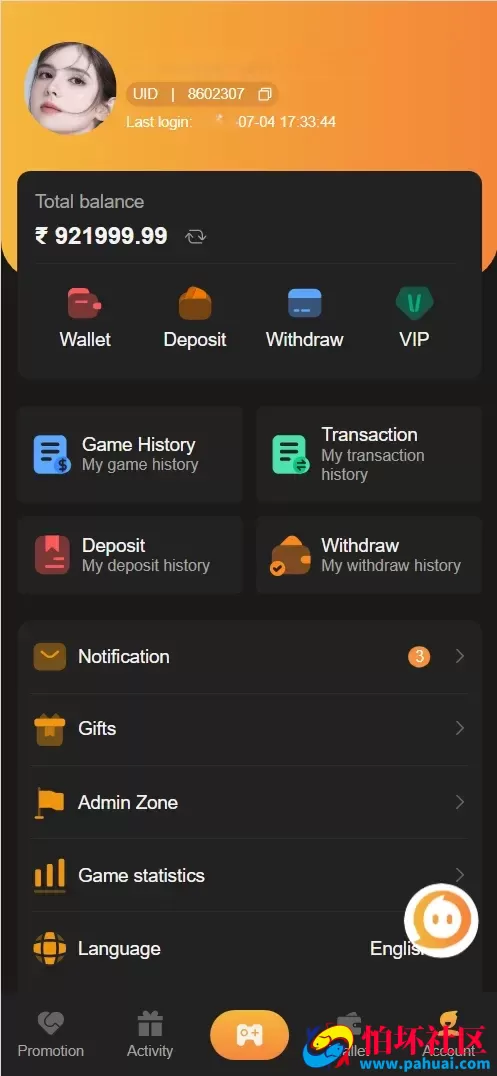Viewport: 497px width, 1076px height.
Task: Tap the Deposit shortcut under balance
Action: click(x=195, y=318)
